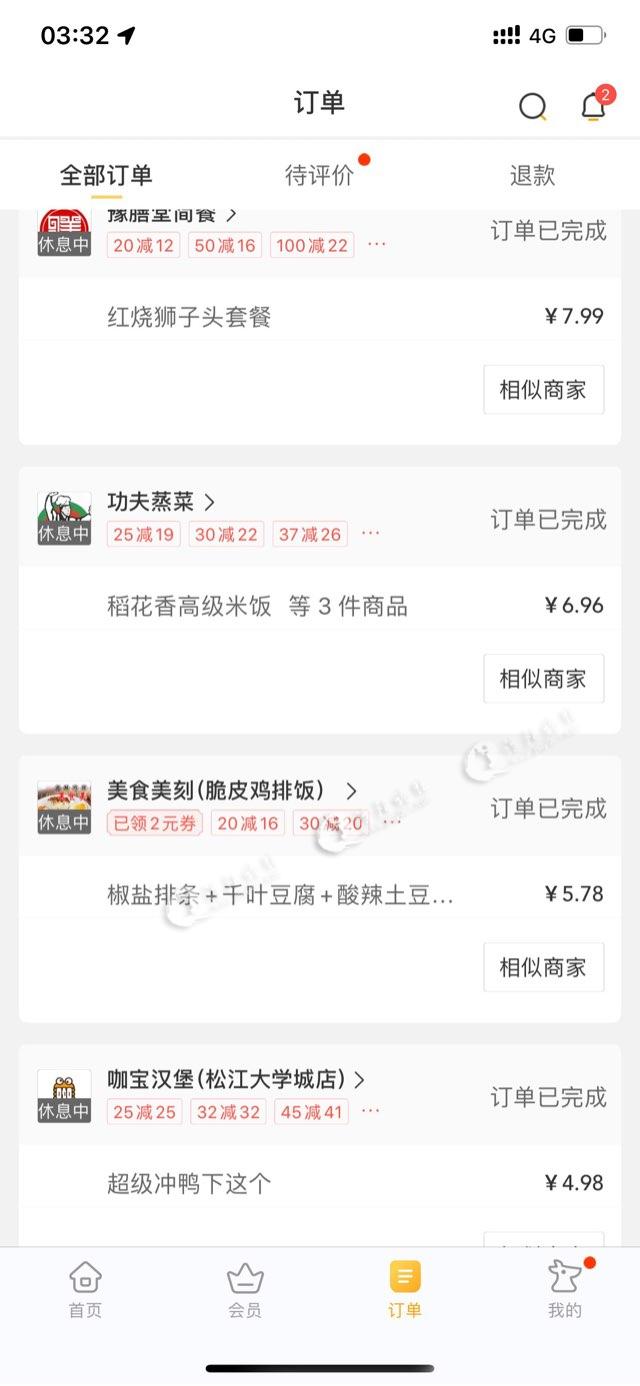Expand more discounts for 功夫蒸菜
The height and width of the screenshot is (1386, 640).
point(371,534)
